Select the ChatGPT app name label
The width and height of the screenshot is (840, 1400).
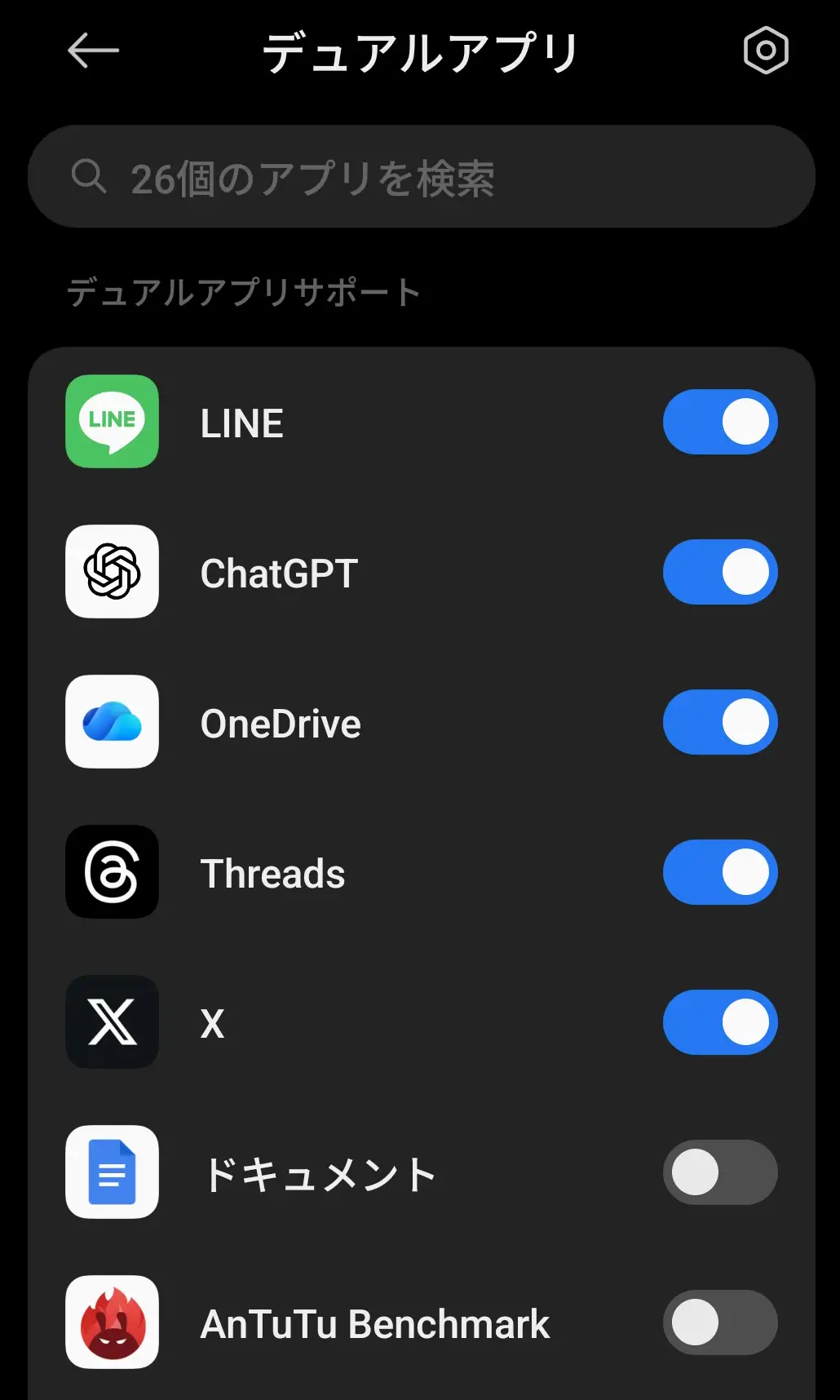pos(279,572)
